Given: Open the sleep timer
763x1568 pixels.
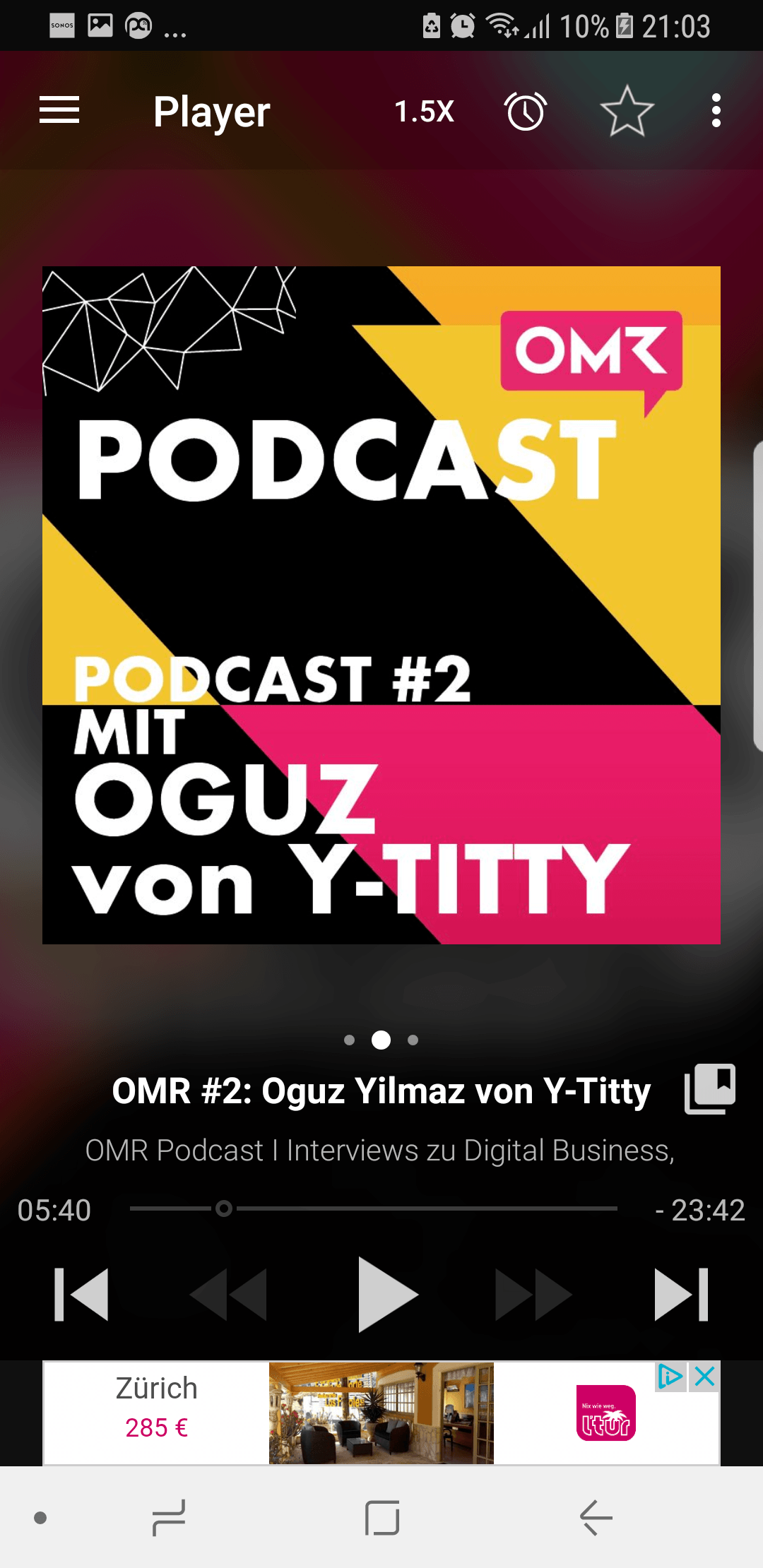Looking at the screenshot, I should click(526, 112).
